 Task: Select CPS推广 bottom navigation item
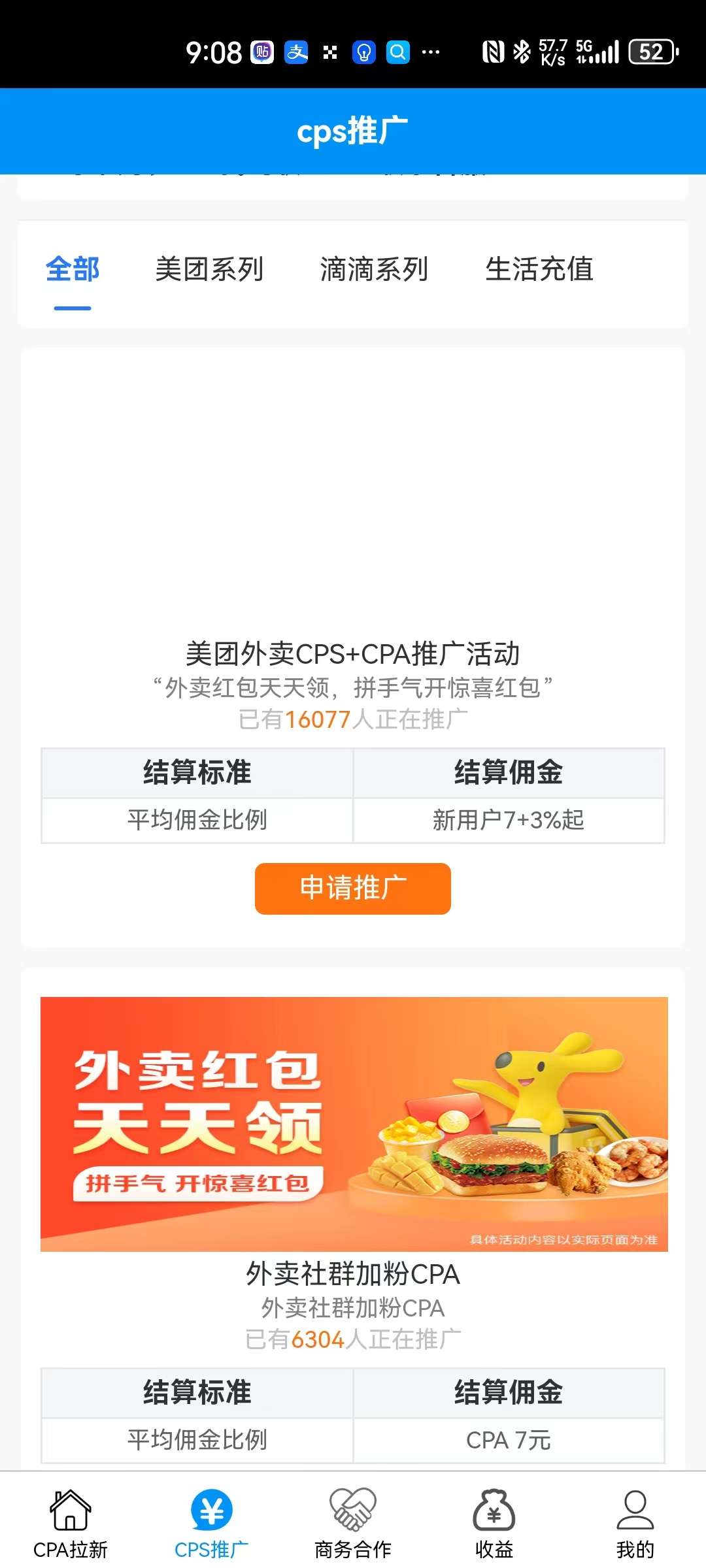pos(211,1524)
